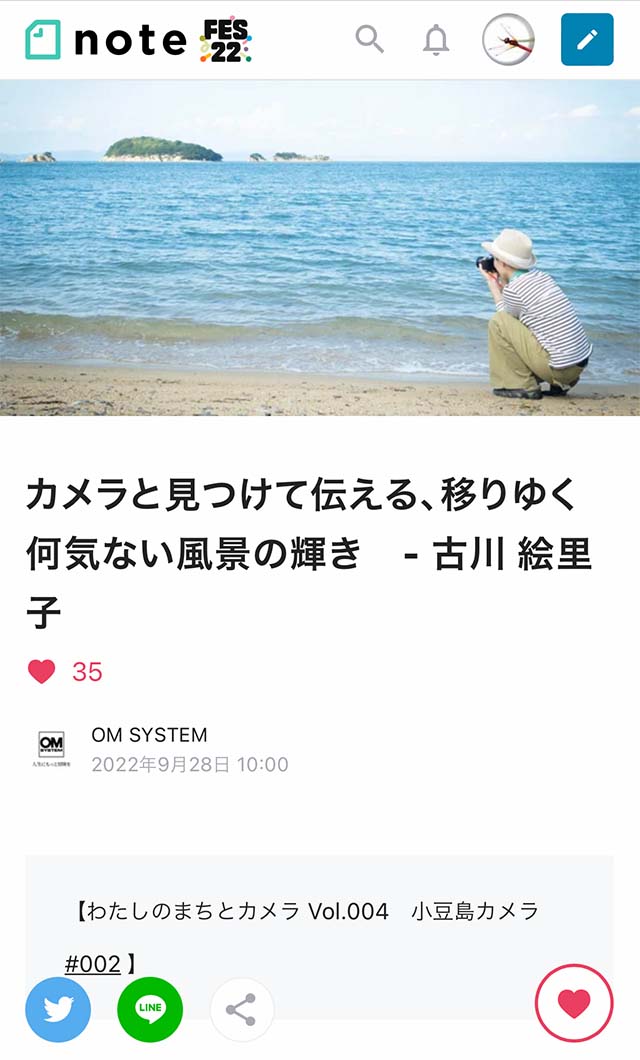Open the note home logo
This screenshot has height=1060, width=640.
(x=105, y=40)
